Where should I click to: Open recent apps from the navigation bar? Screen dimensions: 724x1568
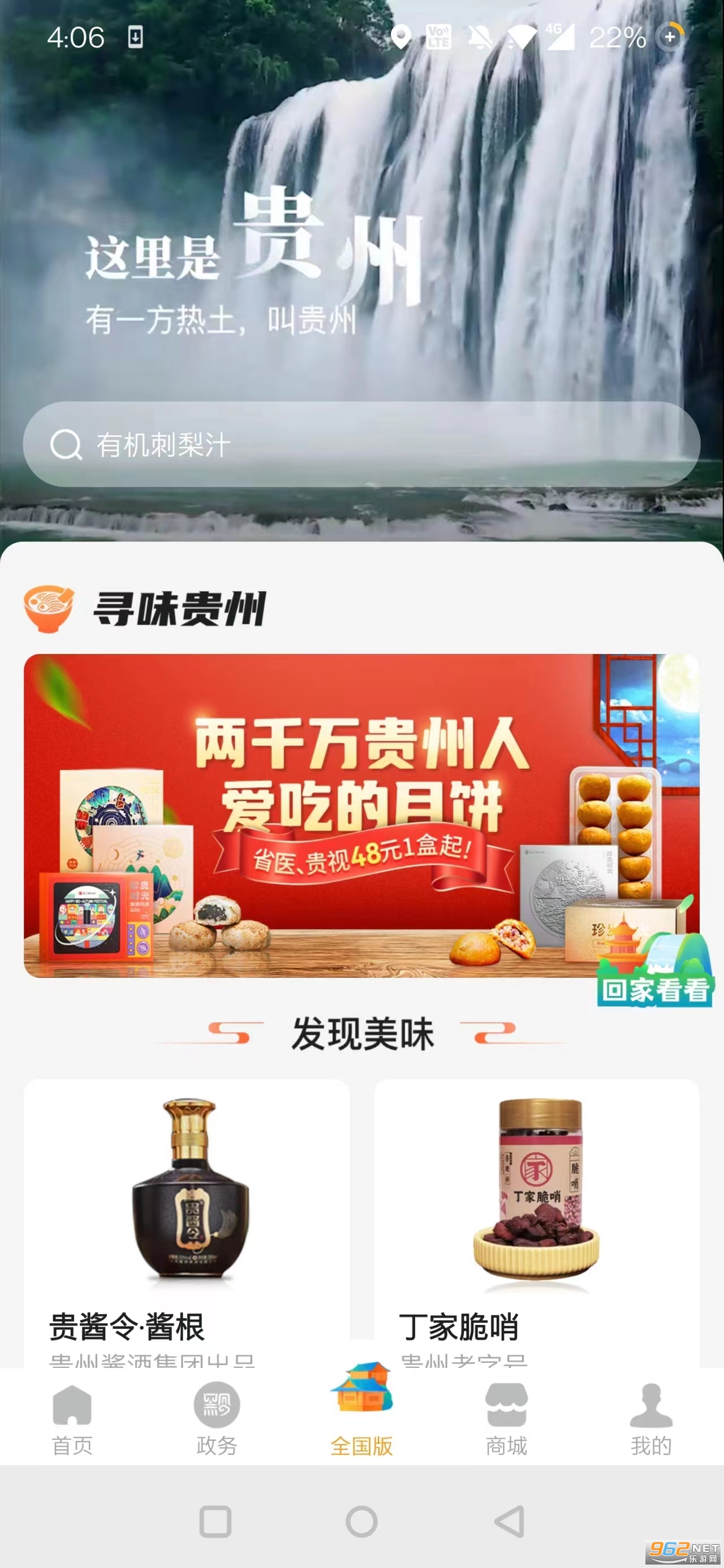pos(216,1522)
